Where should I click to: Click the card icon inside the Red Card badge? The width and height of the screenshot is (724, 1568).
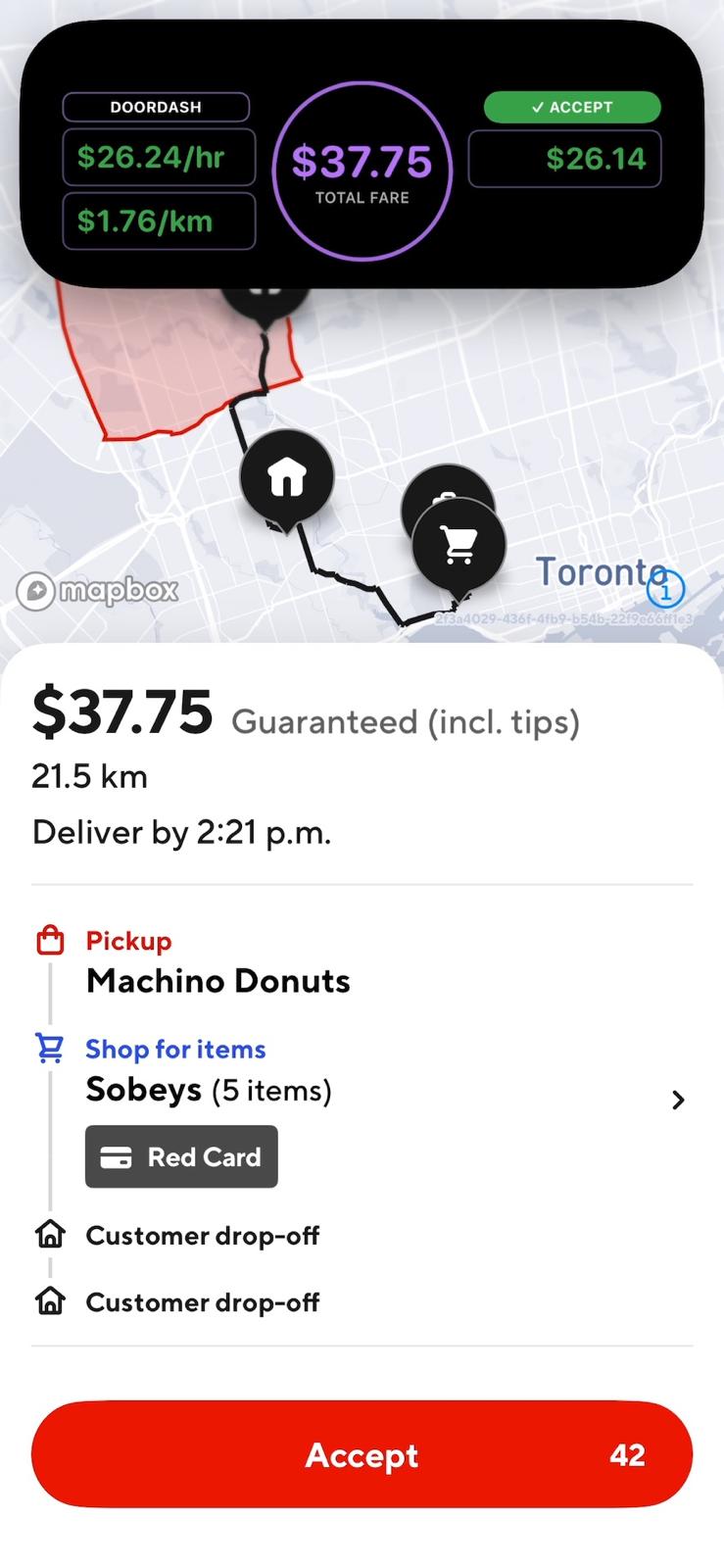pyautogui.click(x=118, y=1156)
